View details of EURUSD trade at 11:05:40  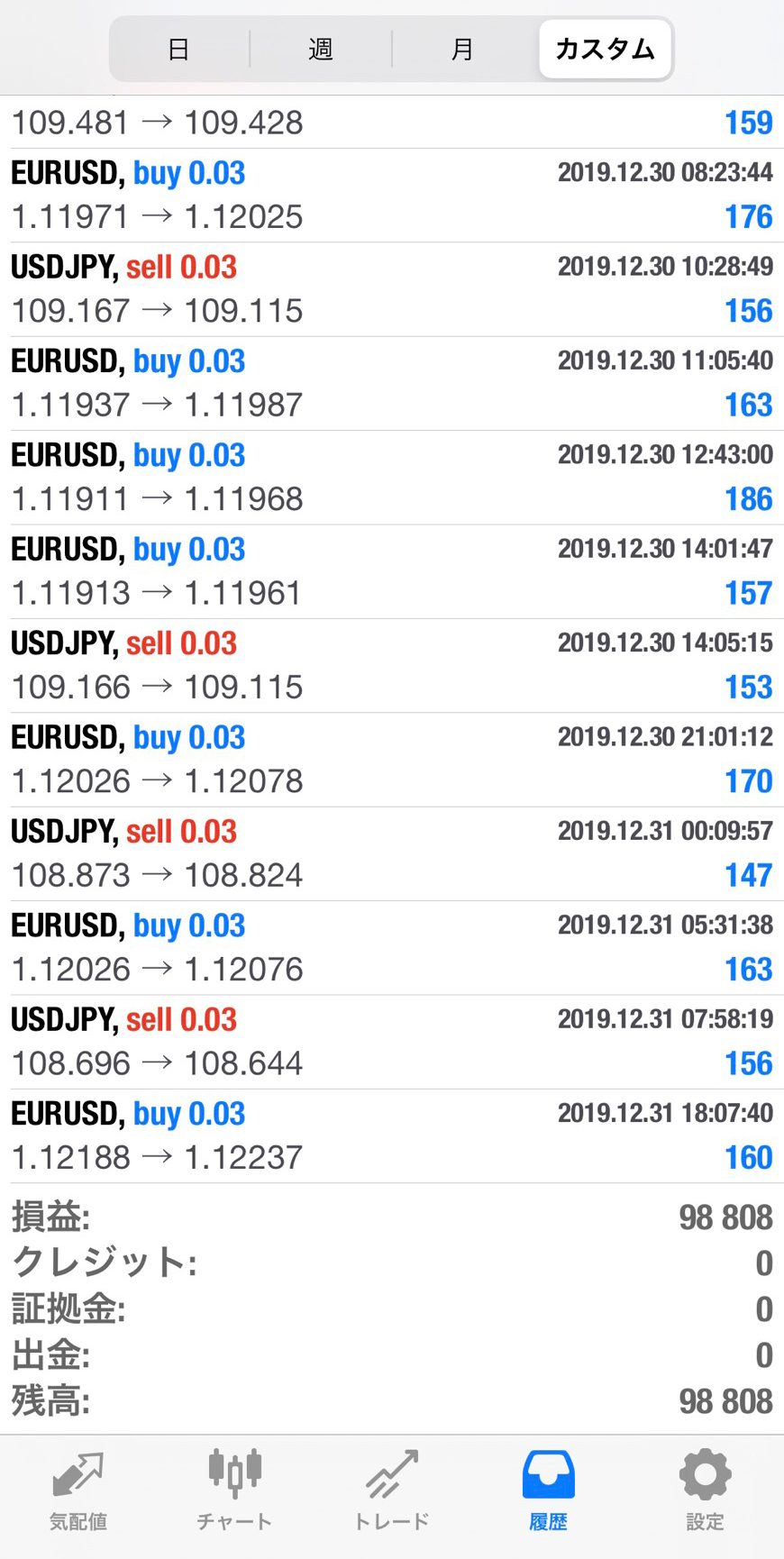[x=391, y=383]
